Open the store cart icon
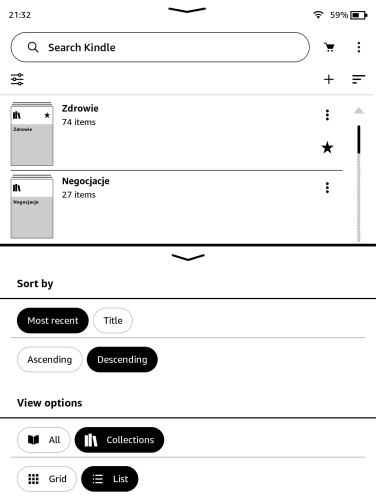The height and width of the screenshot is (500, 376). (329, 47)
